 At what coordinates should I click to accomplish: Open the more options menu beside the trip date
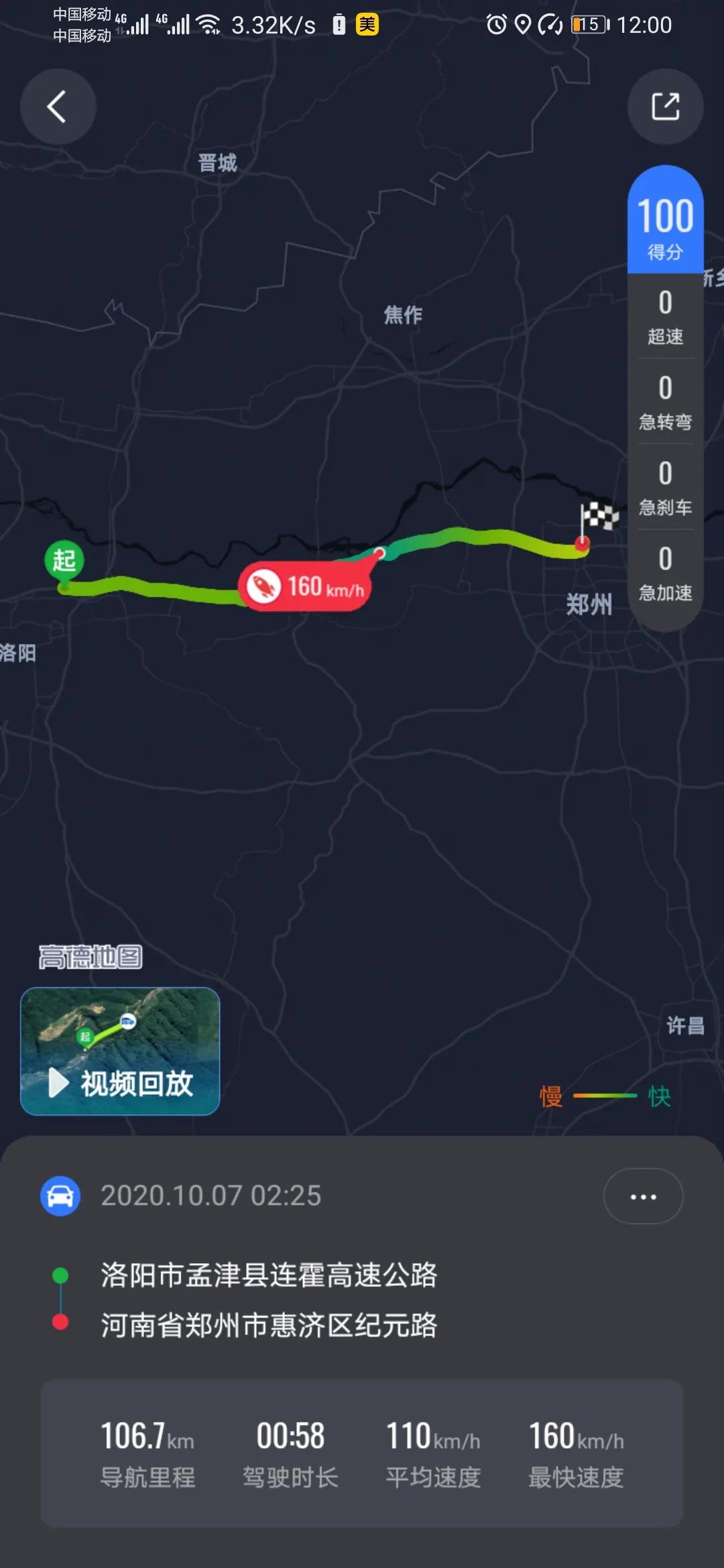642,1195
